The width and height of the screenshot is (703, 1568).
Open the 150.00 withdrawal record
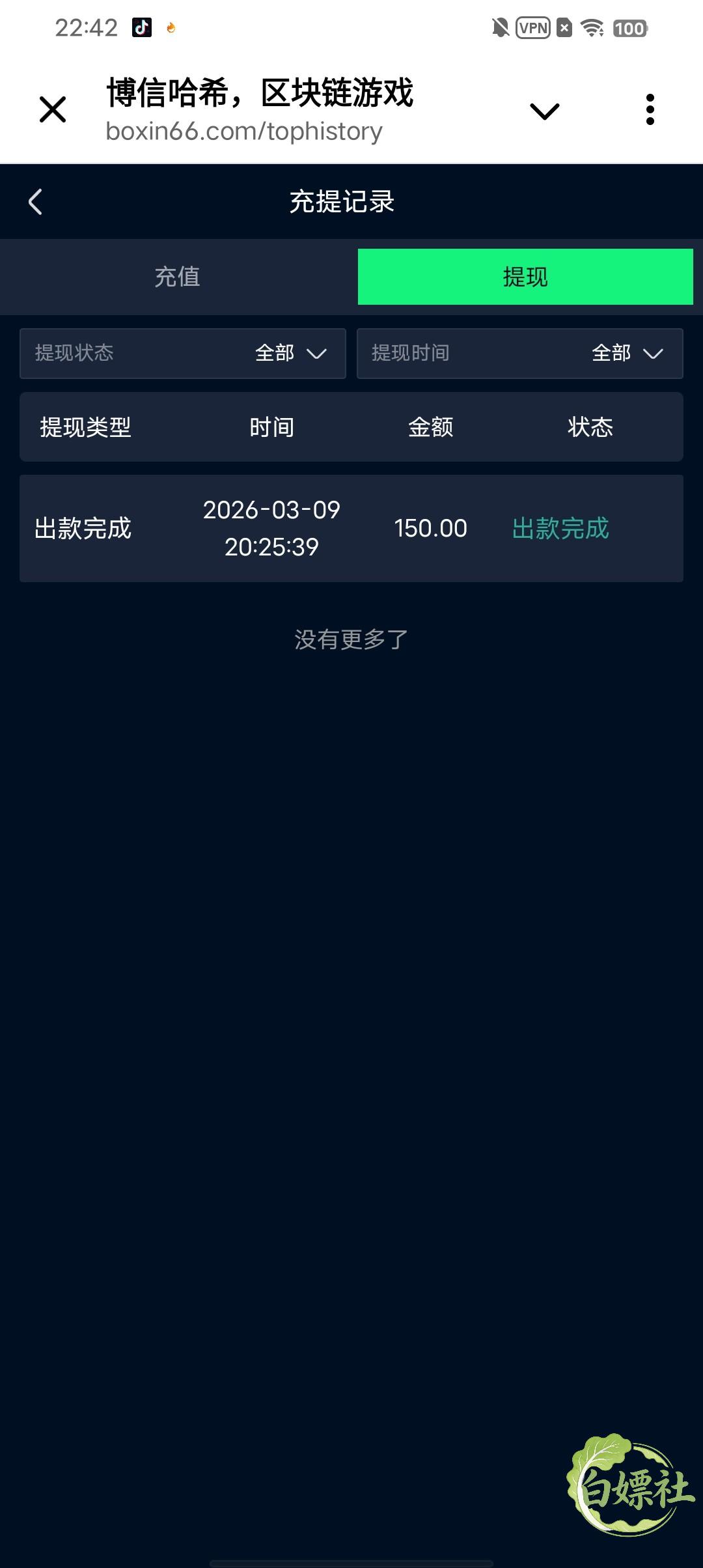pos(351,528)
